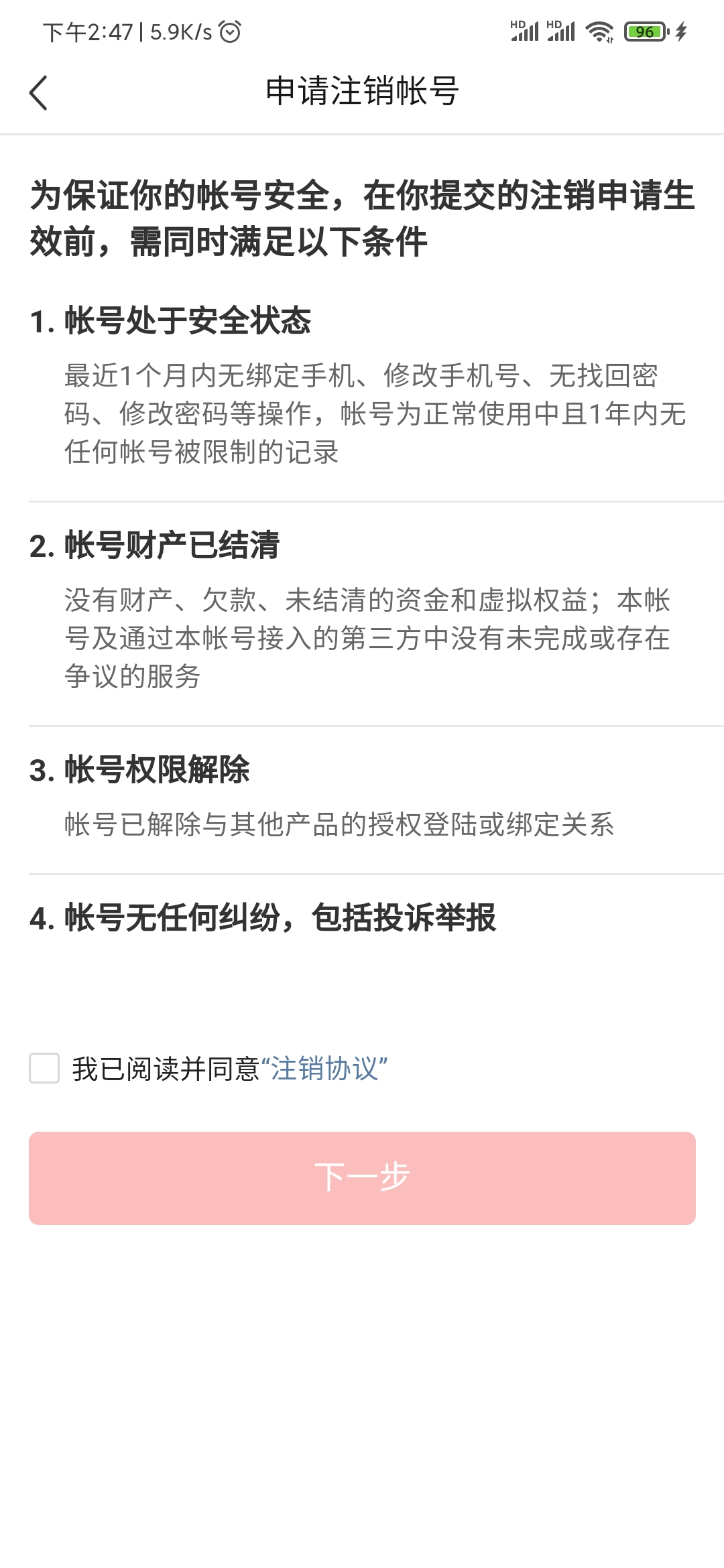Screen dimensions: 724x1568
Task: Select the 申请注销帐号 title text
Action: pyautogui.click(x=362, y=92)
